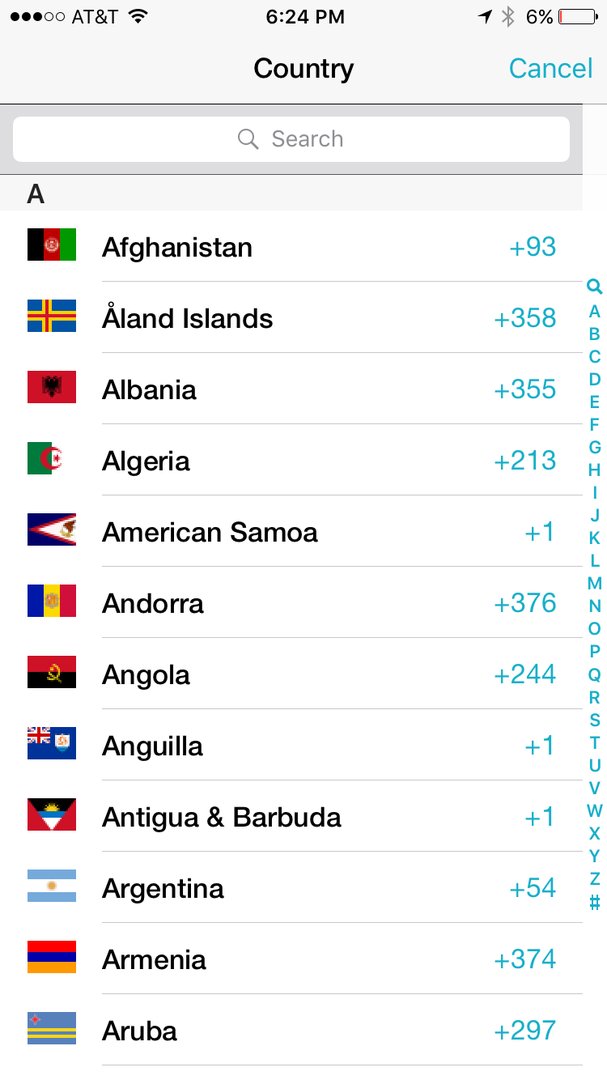Tap the country search field
The height and width of the screenshot is (1080, 607).
(x=291, y=139)
